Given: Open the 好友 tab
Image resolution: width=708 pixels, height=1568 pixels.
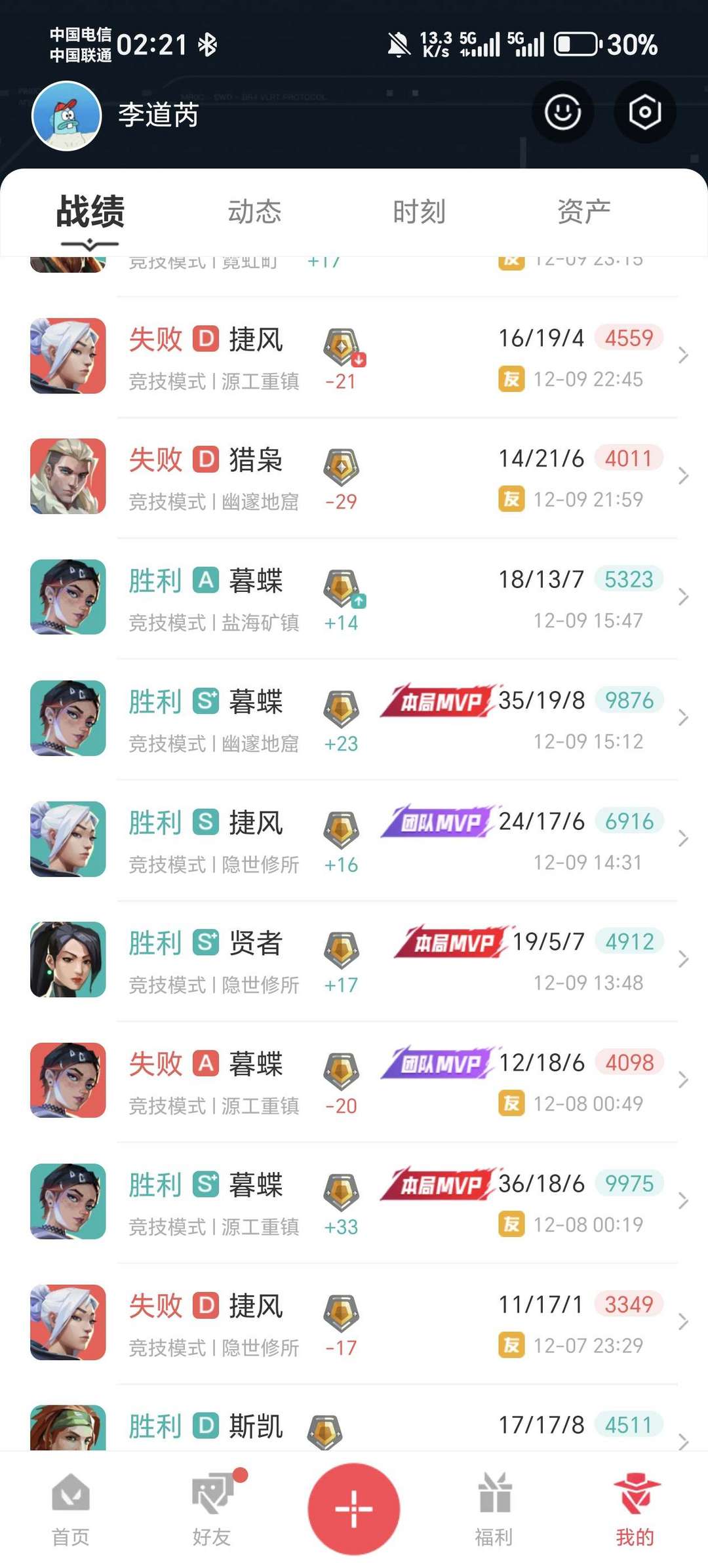Looking at the screenshot, I should (x=212, y=1509).
